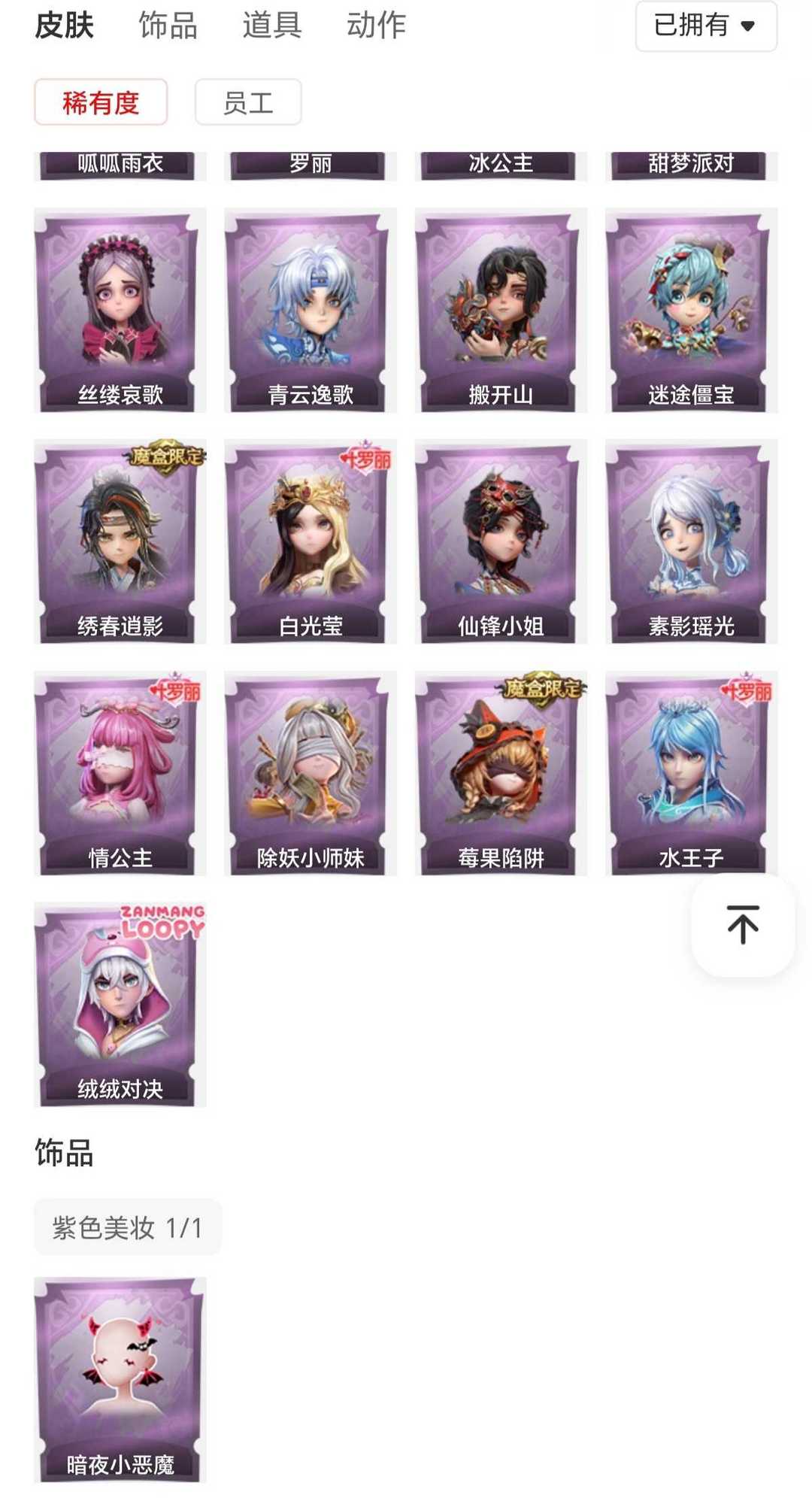Open the 暗夜小恶魔 accessory card
The image size is (812, 1504).
[120, 1380]
